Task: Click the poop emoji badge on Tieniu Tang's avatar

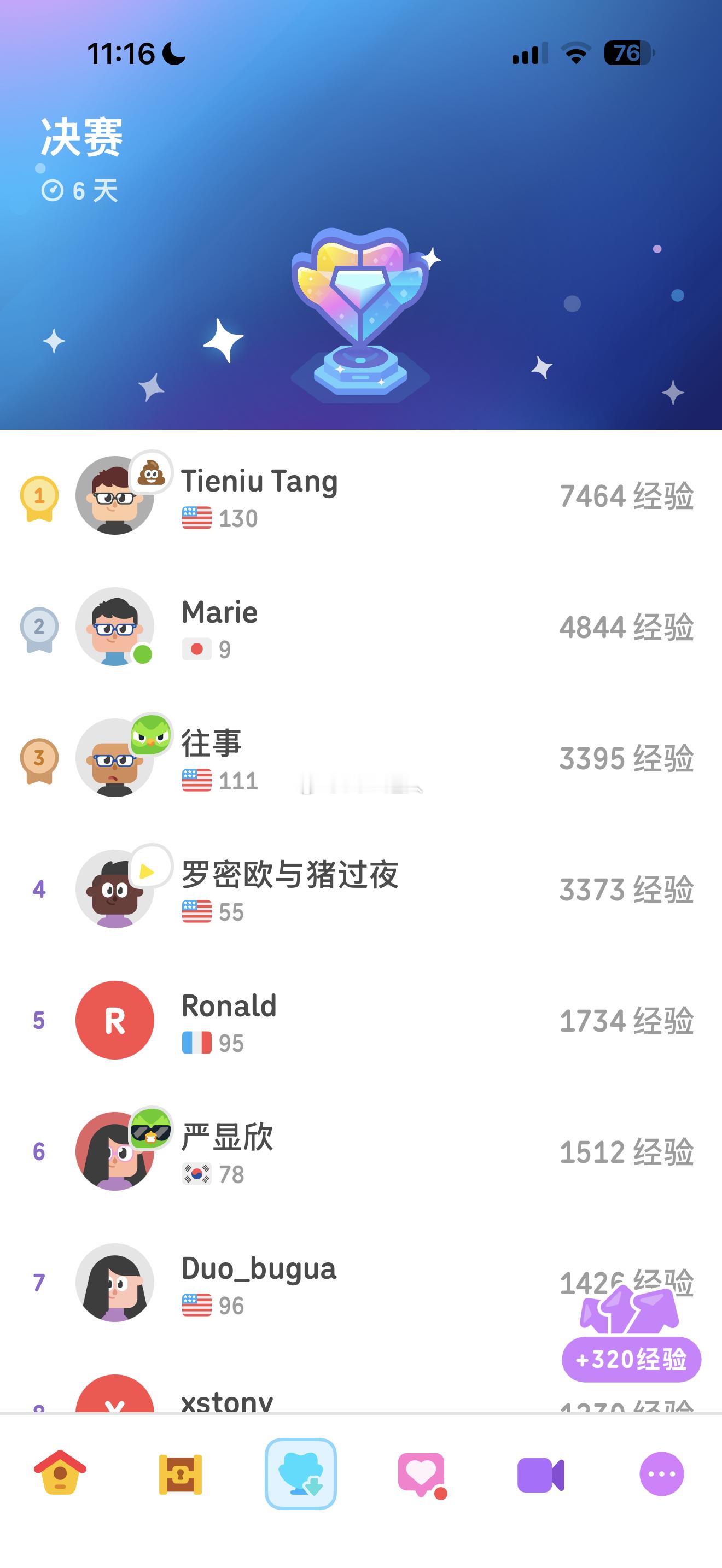Action: tap(150, 477)
